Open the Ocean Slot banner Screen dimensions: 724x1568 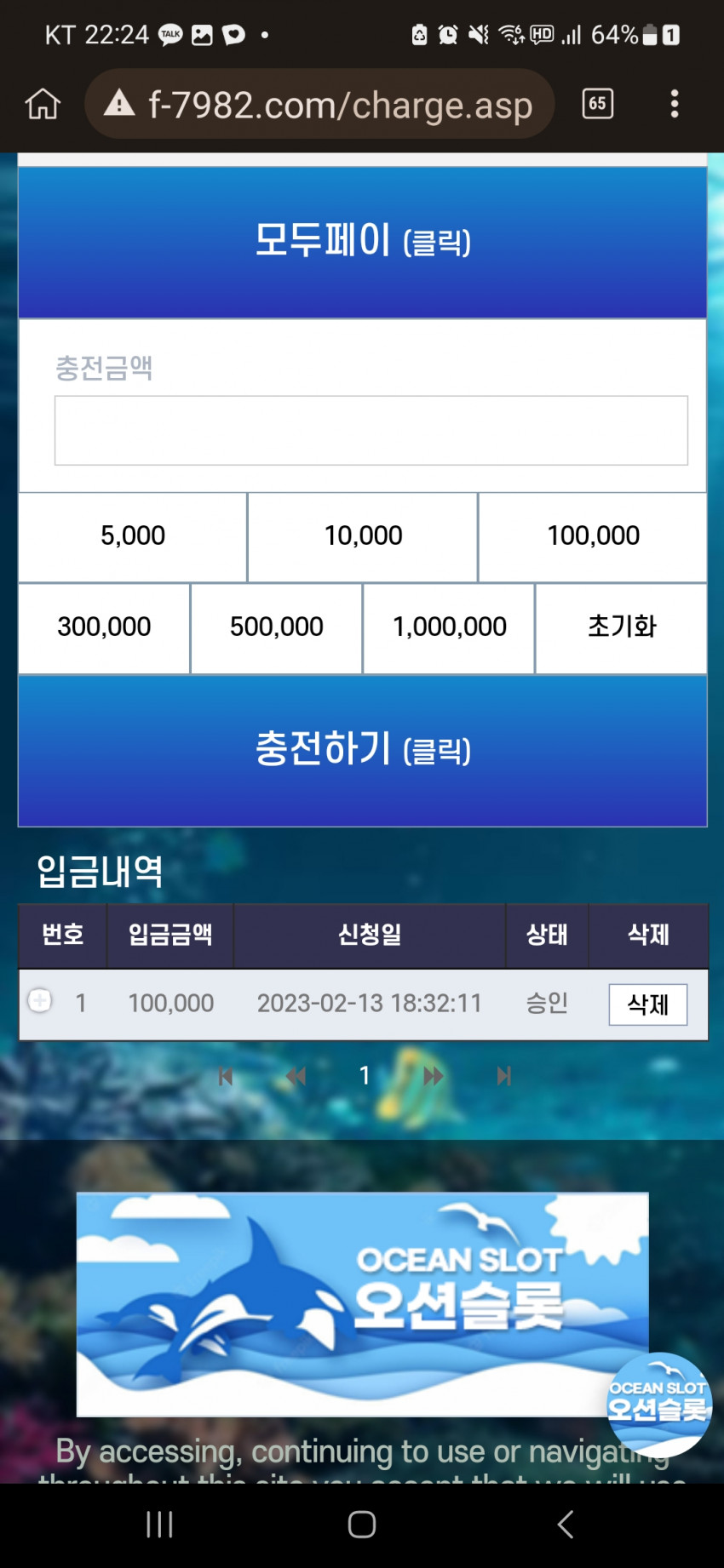click(362, 1303)
